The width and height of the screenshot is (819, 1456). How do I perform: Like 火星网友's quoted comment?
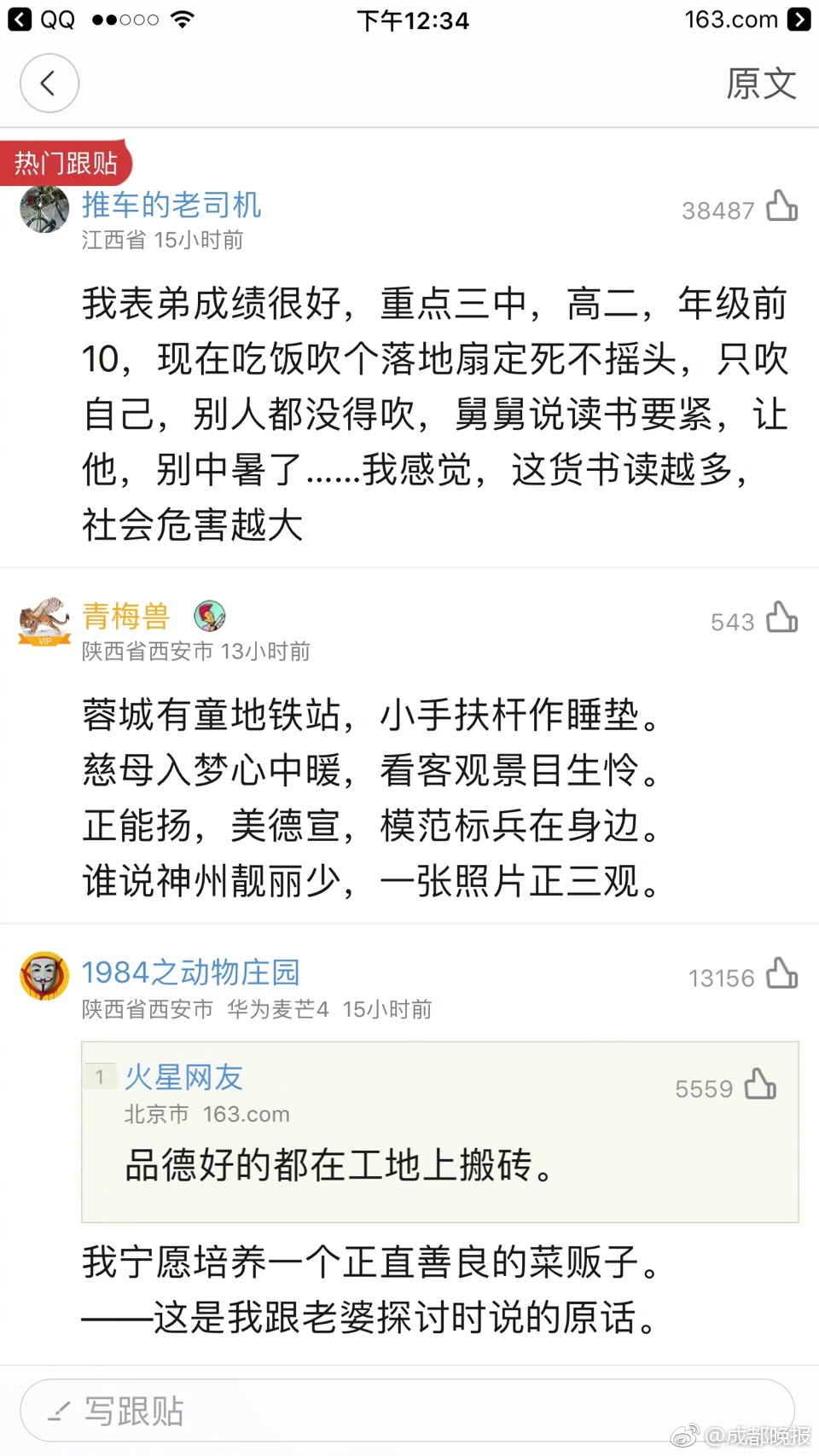point(759,1086)
